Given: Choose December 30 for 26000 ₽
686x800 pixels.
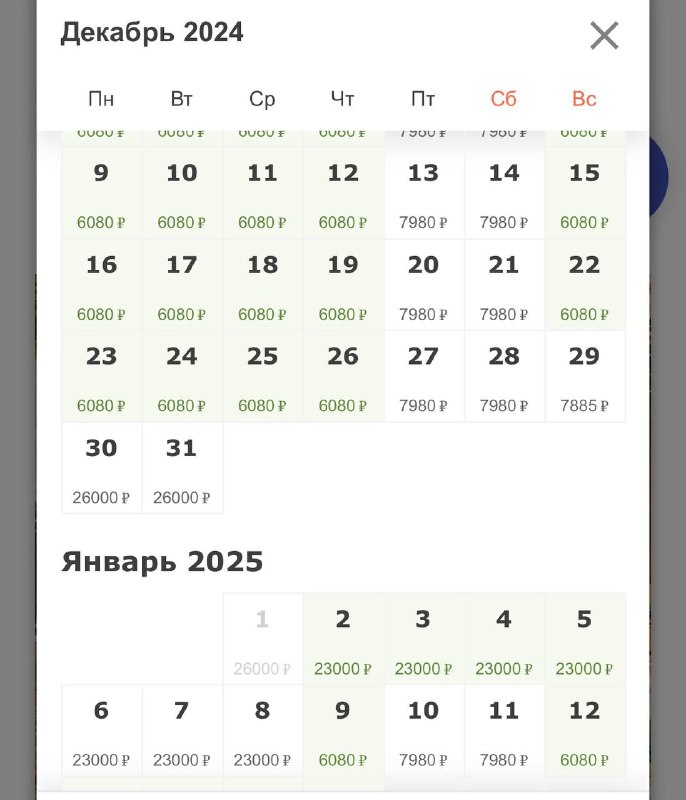Looking at the screenshot, I should (x=101, y=468).
